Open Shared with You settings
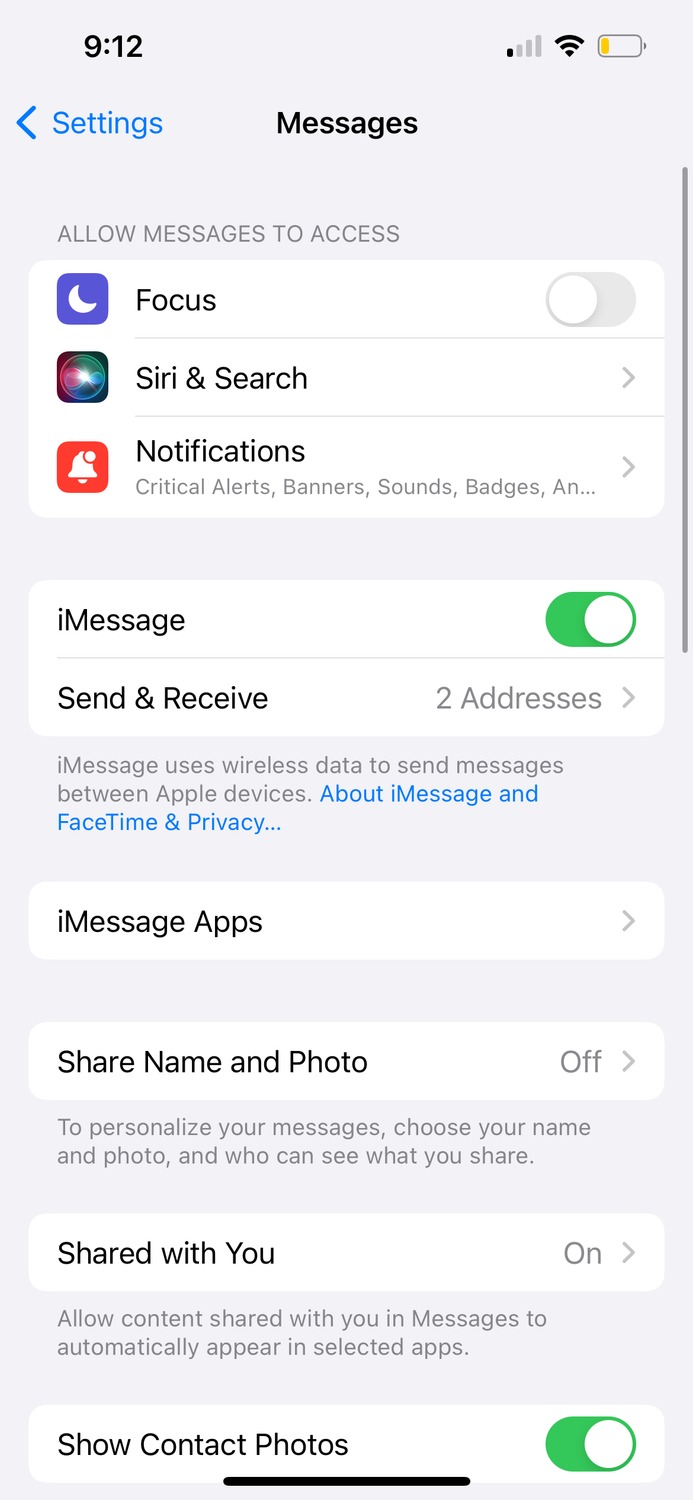Screen dimensions: 693x1500 click(346, 1253)
